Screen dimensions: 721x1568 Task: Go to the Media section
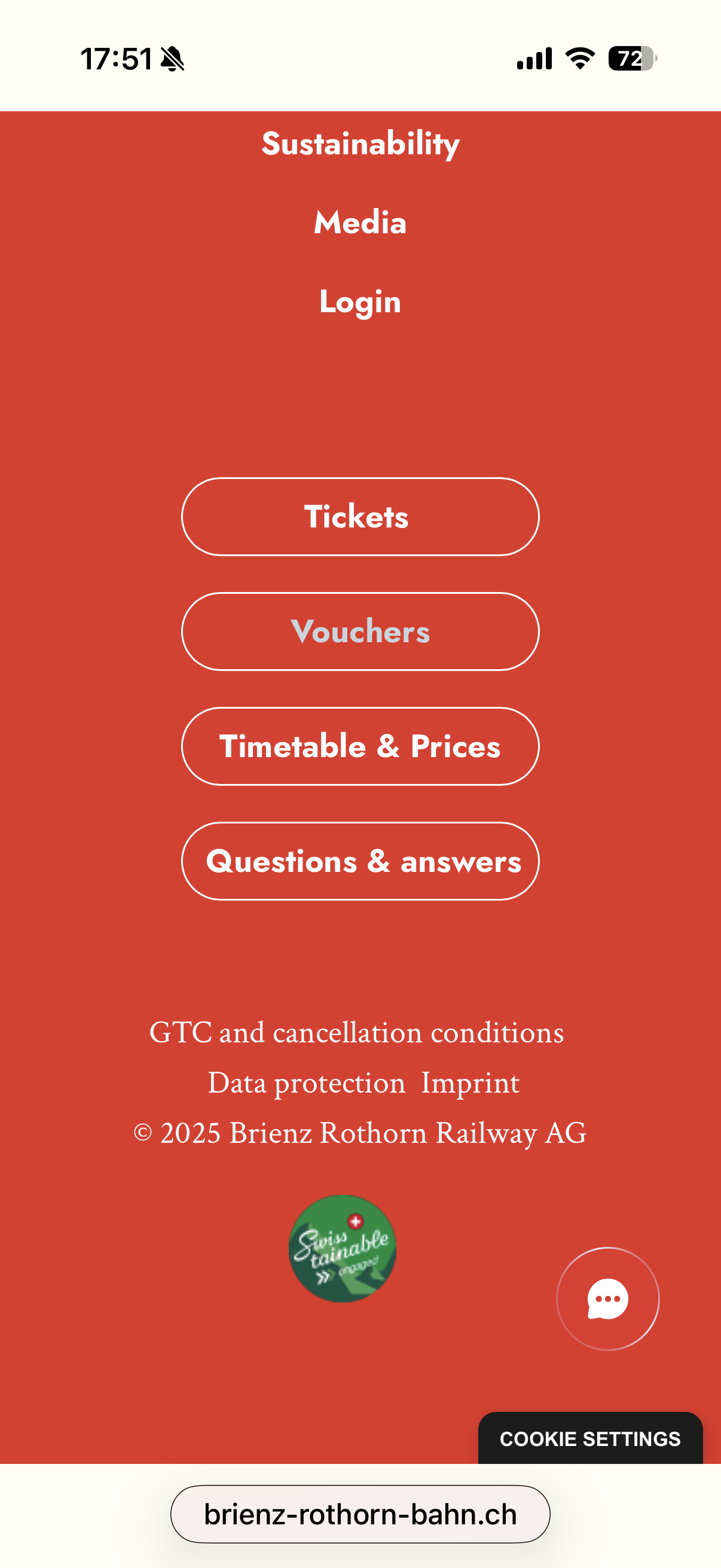point(360,222)
